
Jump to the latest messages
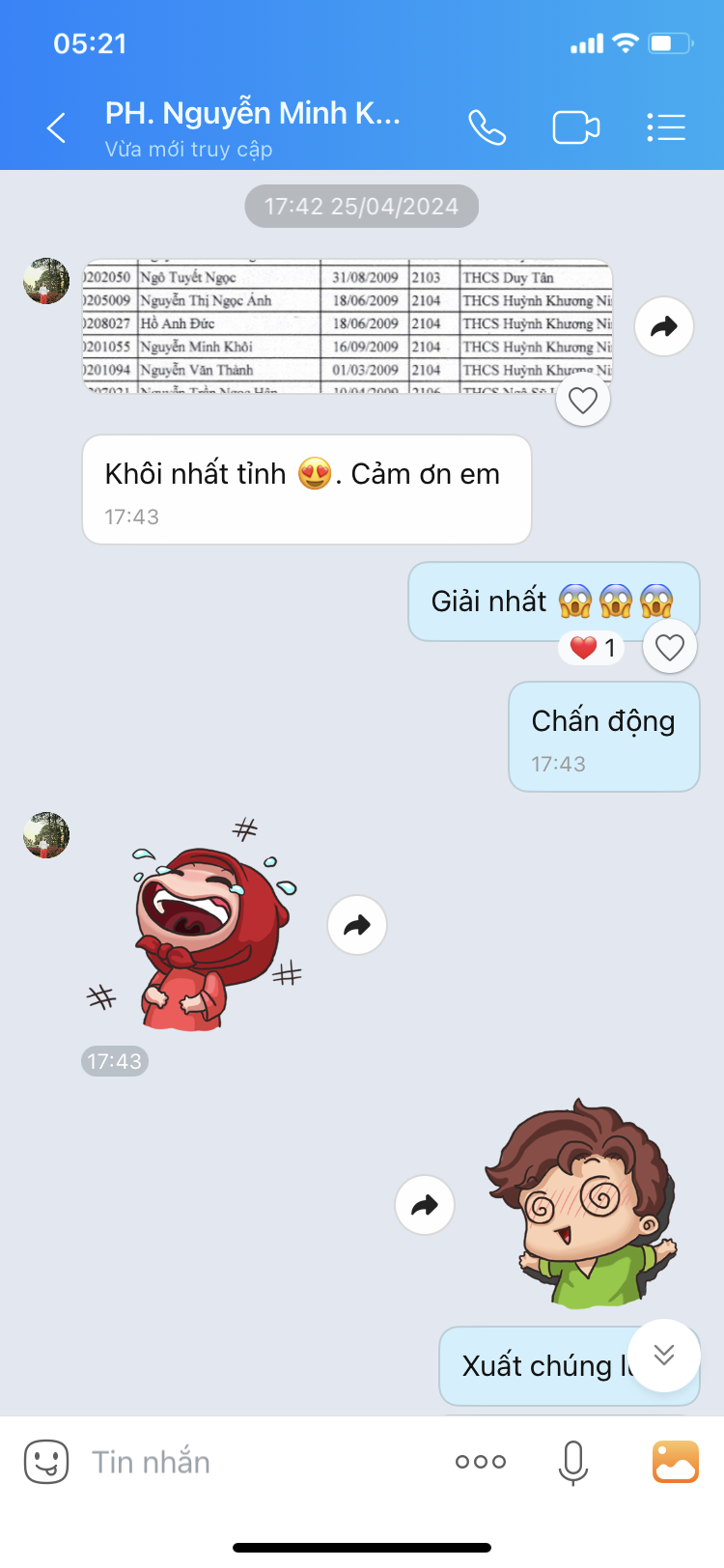coord(664,1356)
